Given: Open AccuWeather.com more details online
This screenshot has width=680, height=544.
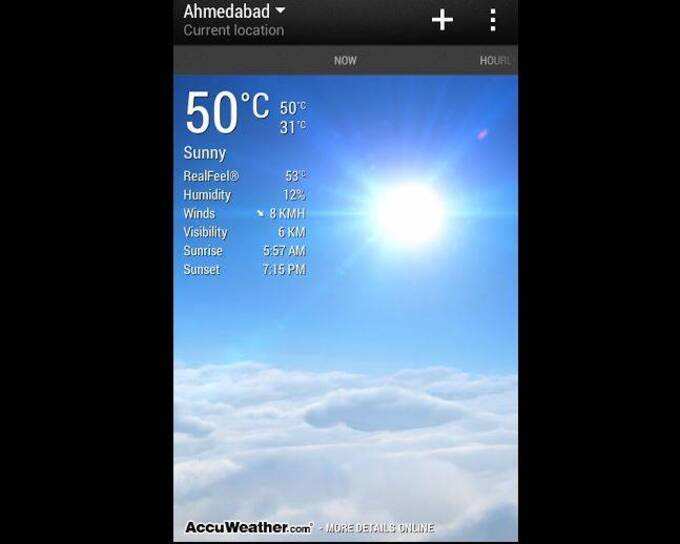Looking at the screenshot, I should point(309,527).
